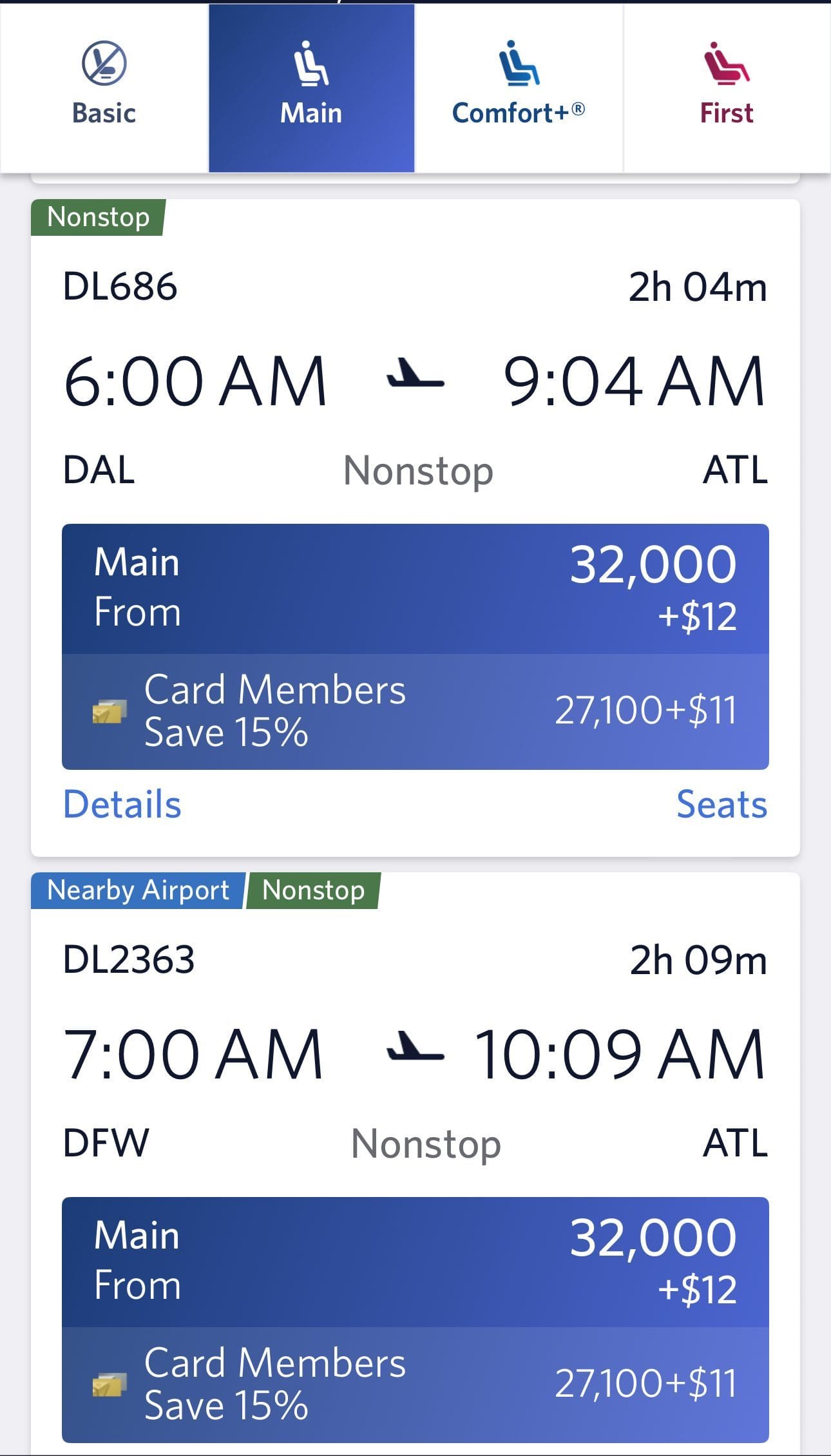Select the 32,000 miles Main fare for DL686

pos(415,588)
